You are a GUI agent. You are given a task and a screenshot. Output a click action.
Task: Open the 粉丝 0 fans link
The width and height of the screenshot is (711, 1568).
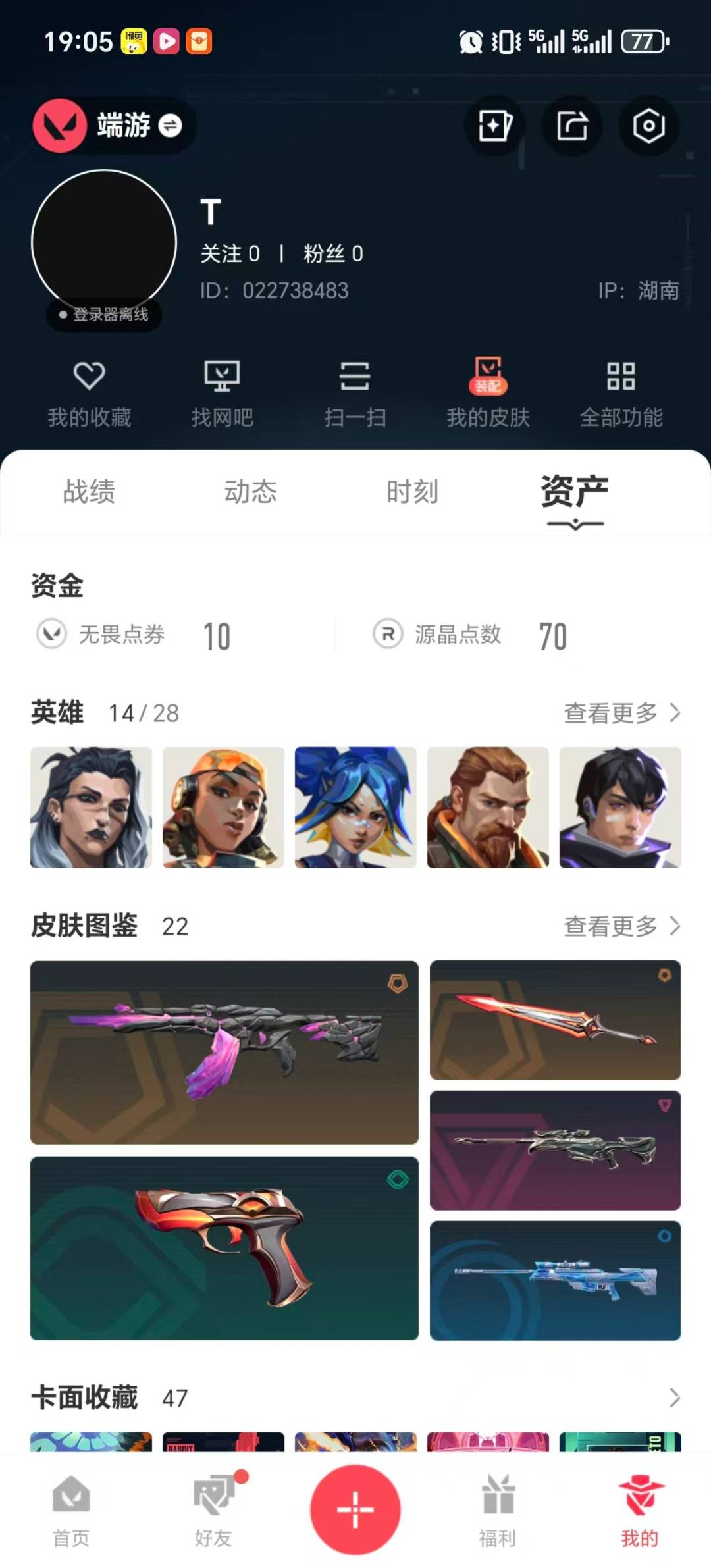tap(332, 254)
